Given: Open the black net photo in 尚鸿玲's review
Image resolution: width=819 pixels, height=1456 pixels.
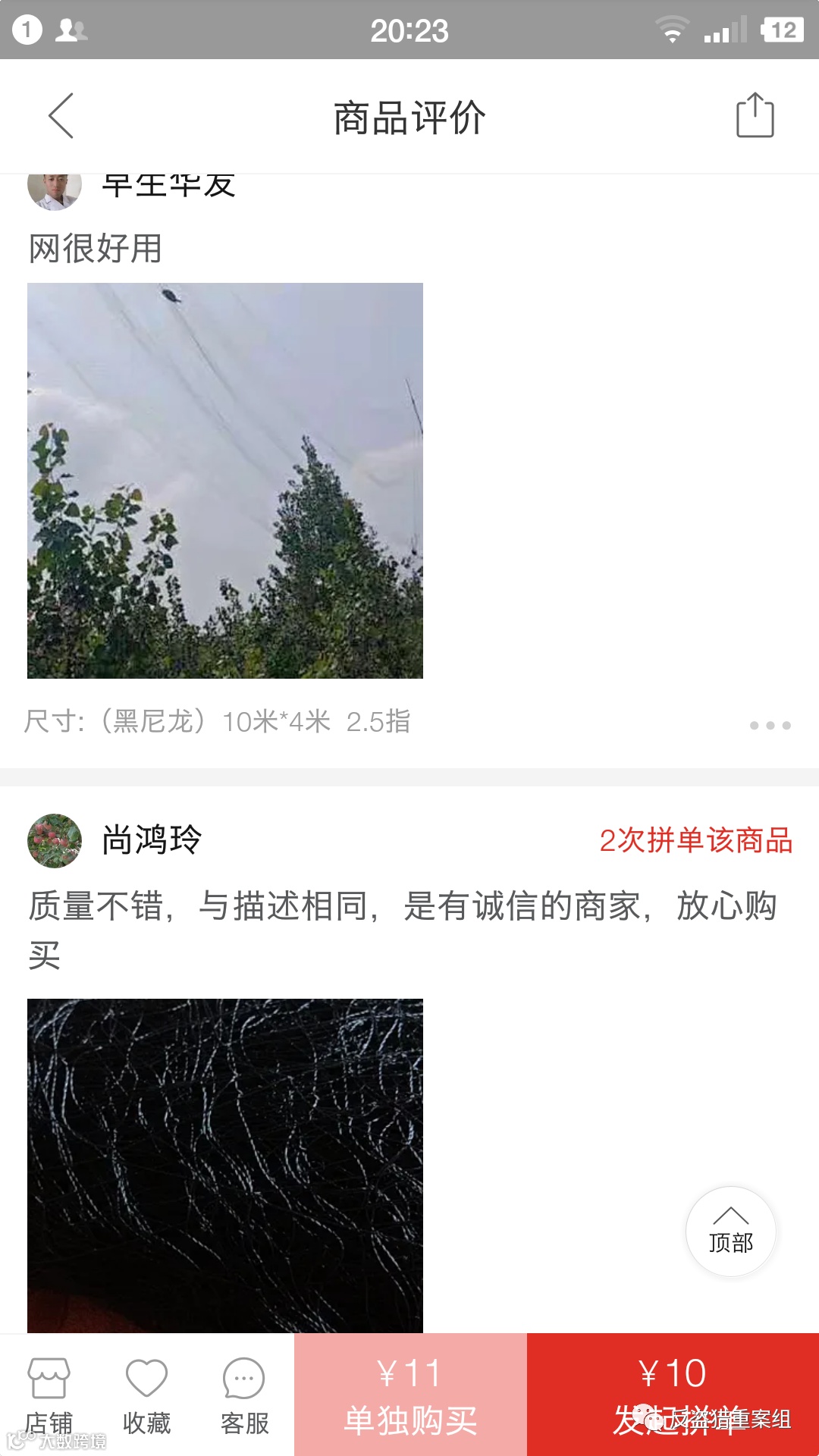Looking at the screenshot, I should (225, 1166).
